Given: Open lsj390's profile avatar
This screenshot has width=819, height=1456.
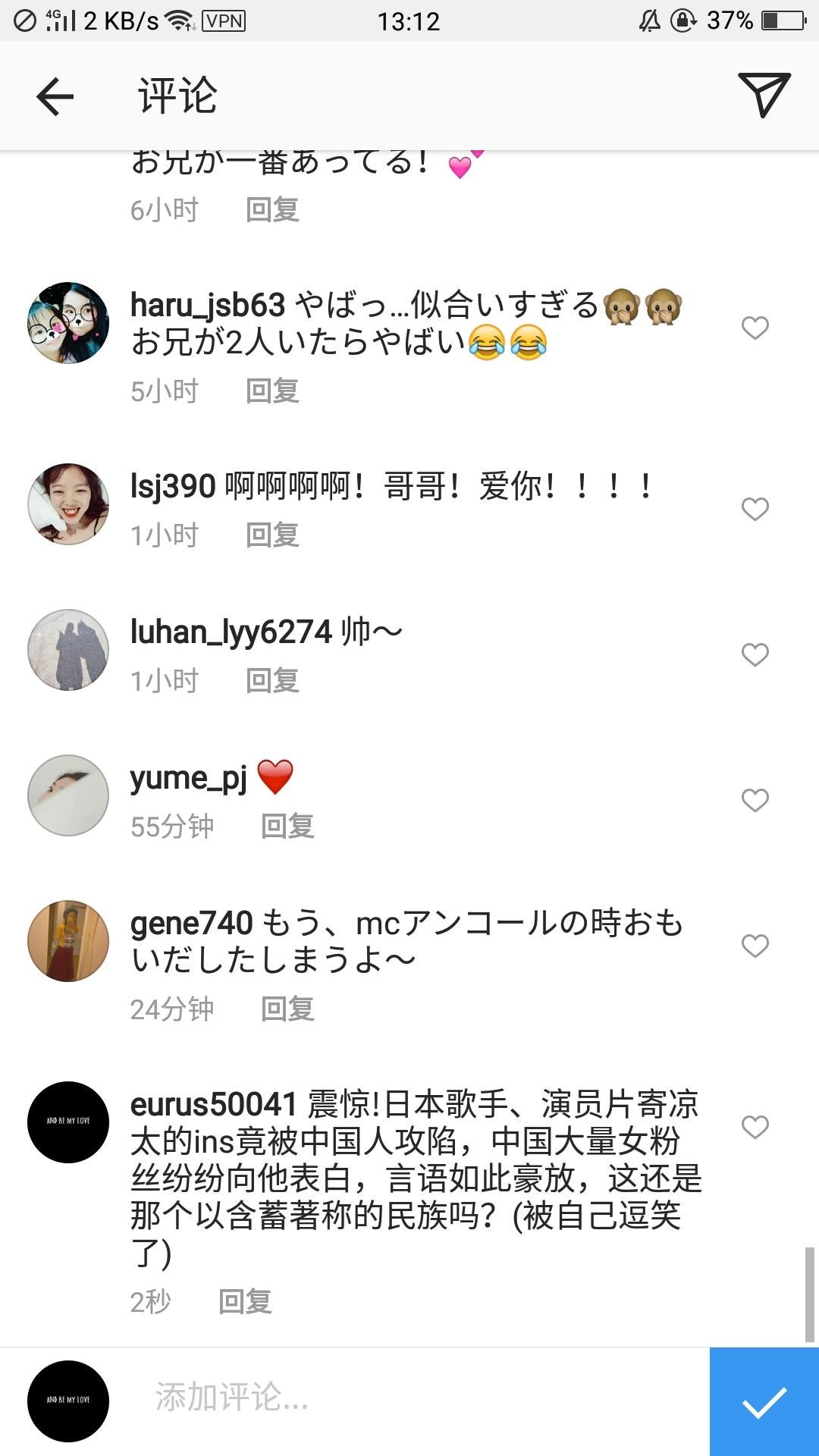Looking at the screenshot, I should click(x=68, y=504).
